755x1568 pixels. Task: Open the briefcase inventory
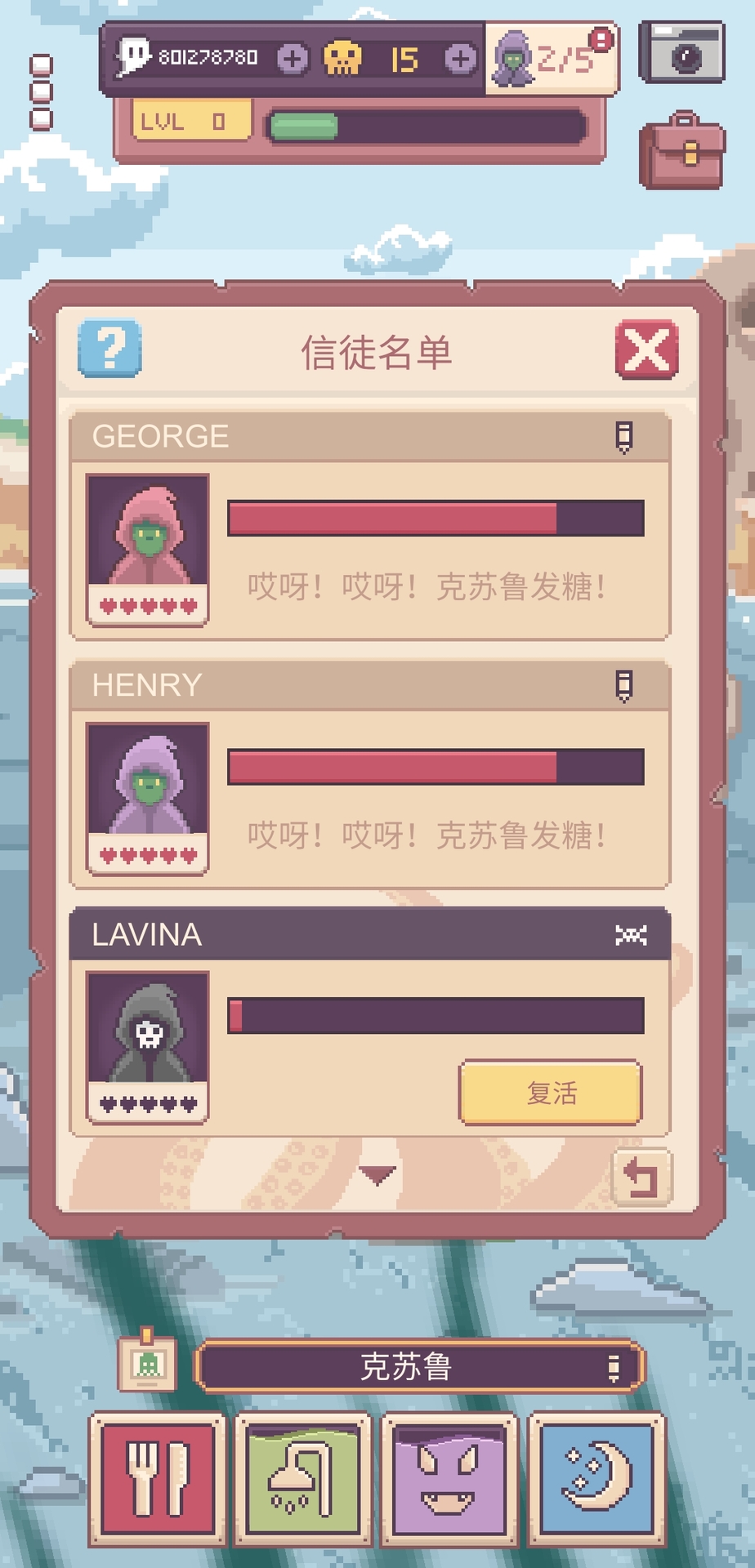682,151
